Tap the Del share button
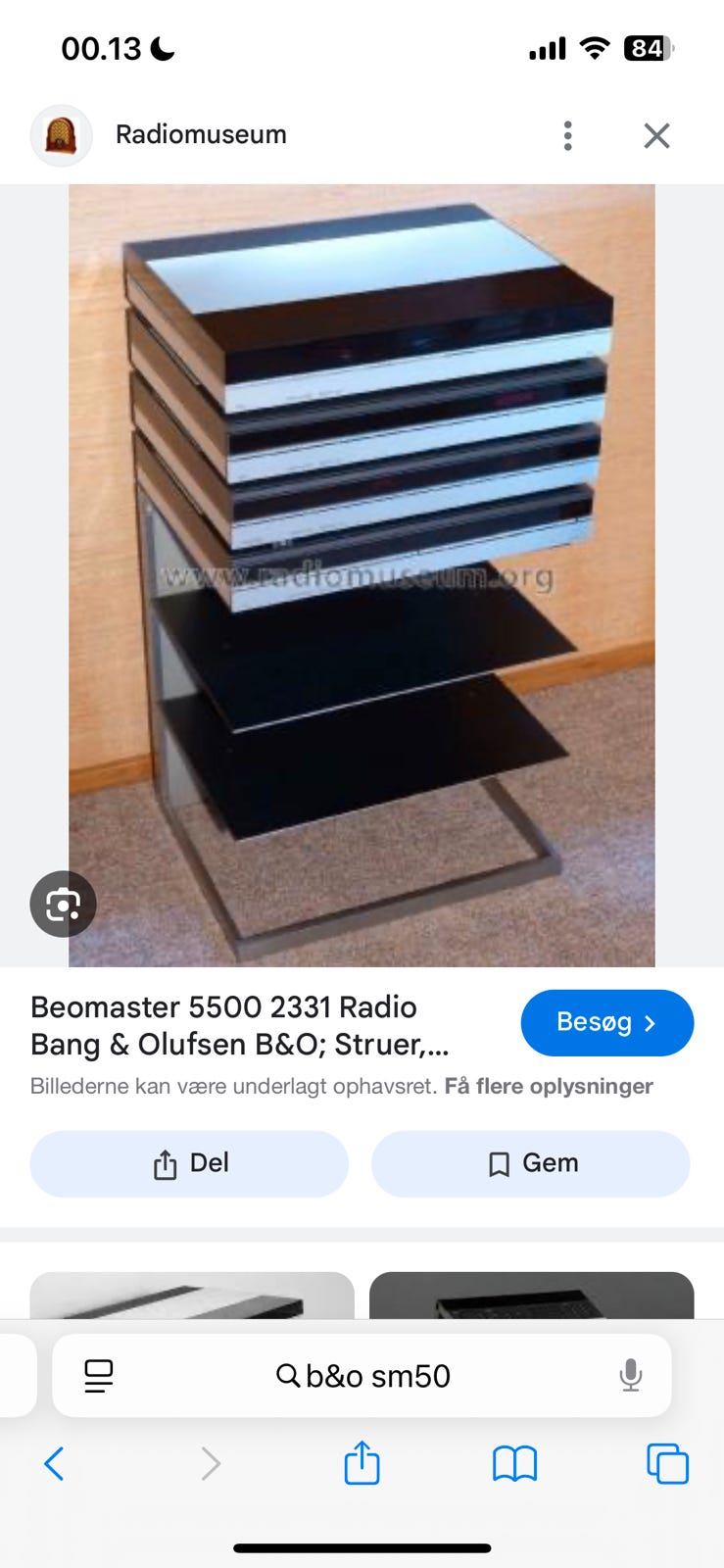The width and height of the screenshot is (724, 1568). pyautogui.click(x=188, y=1163)
